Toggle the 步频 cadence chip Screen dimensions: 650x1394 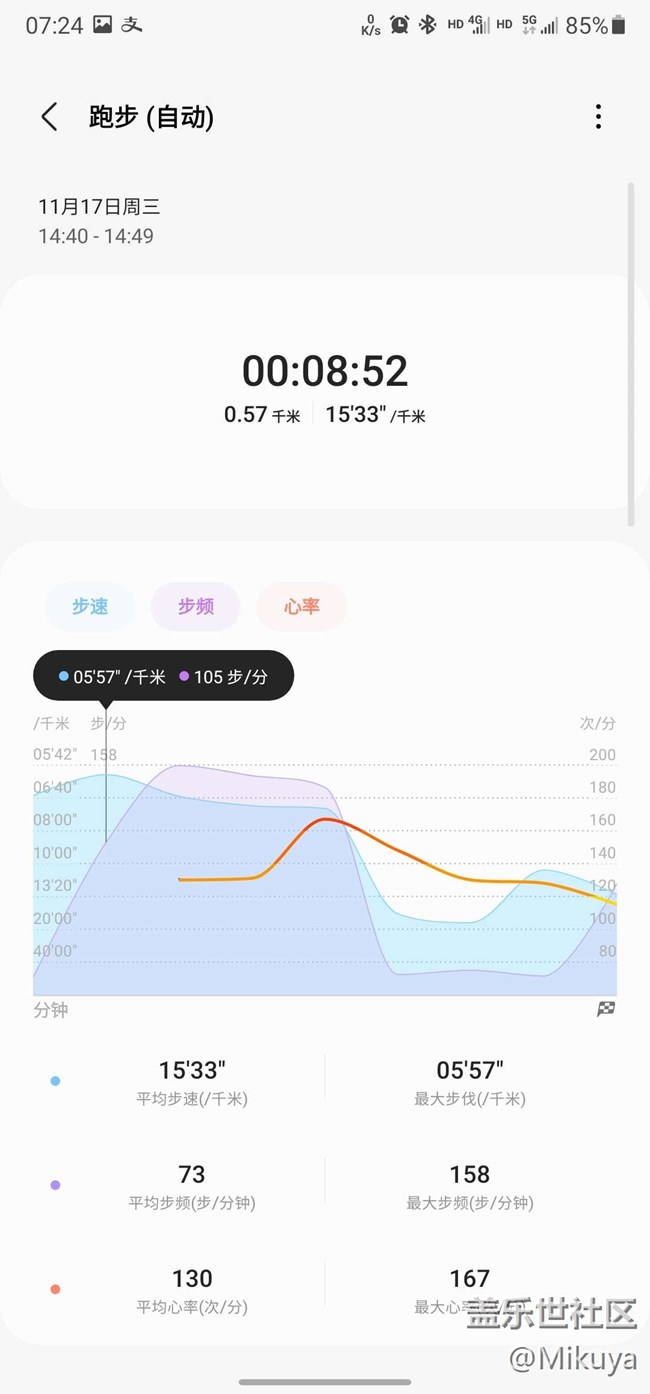[x=196, y=606]
